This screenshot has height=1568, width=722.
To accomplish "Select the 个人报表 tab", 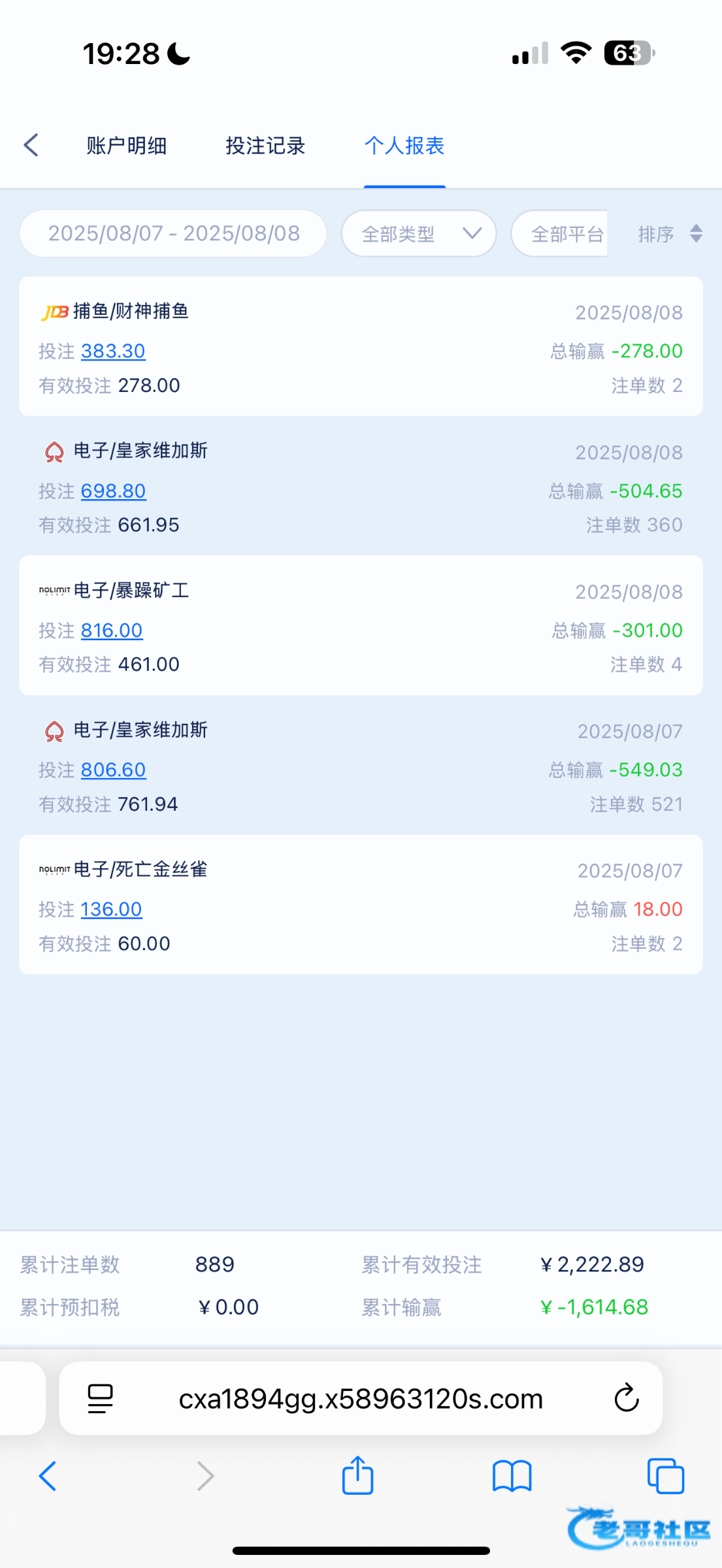I will [404, 145].
